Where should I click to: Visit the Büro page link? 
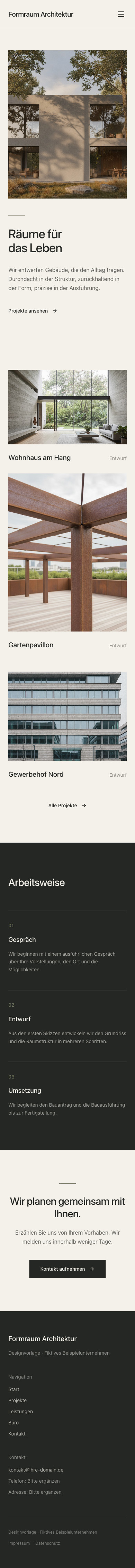(x=13, y=1423)
